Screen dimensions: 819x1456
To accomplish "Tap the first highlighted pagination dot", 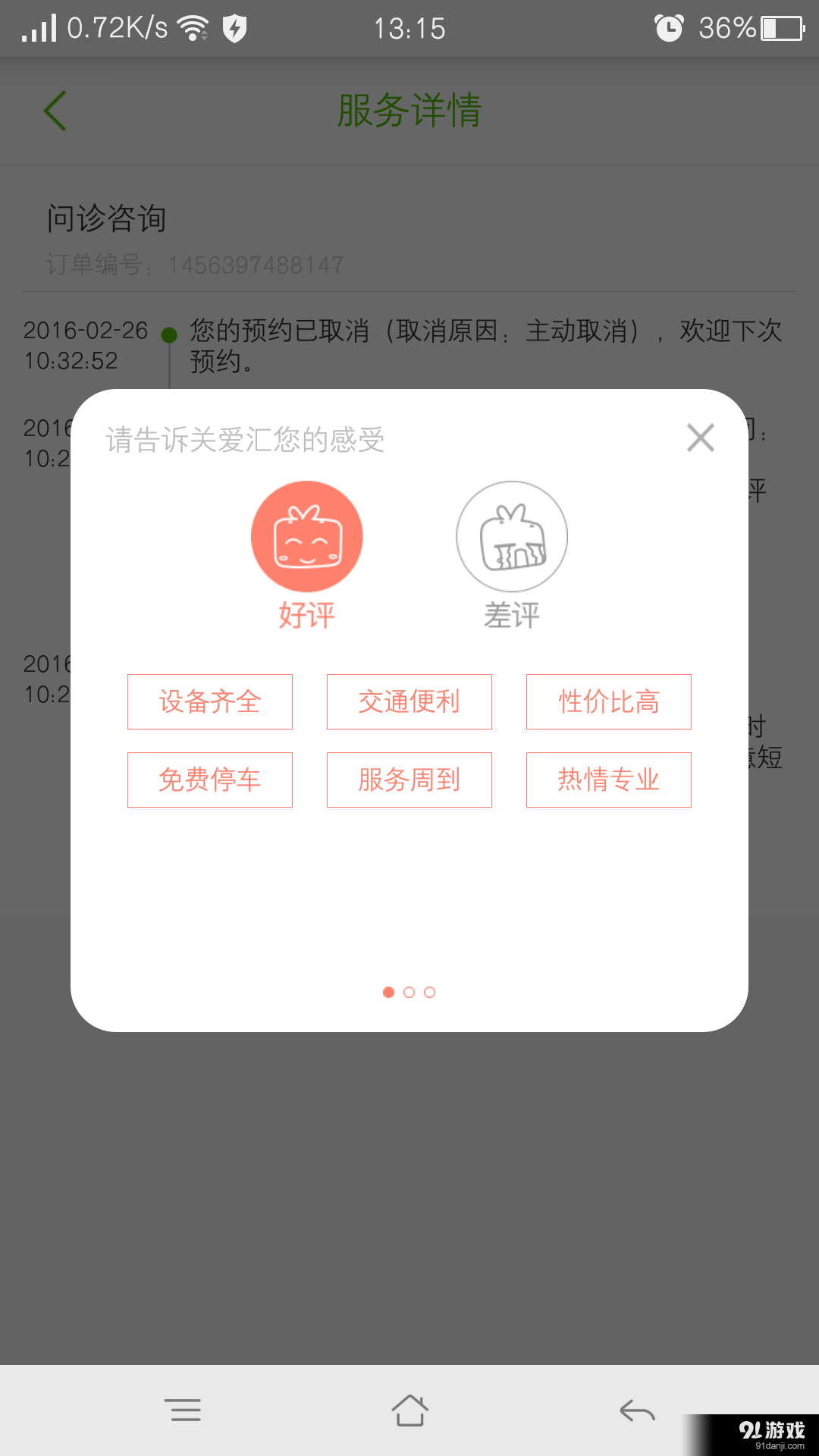I will point(388,992).
